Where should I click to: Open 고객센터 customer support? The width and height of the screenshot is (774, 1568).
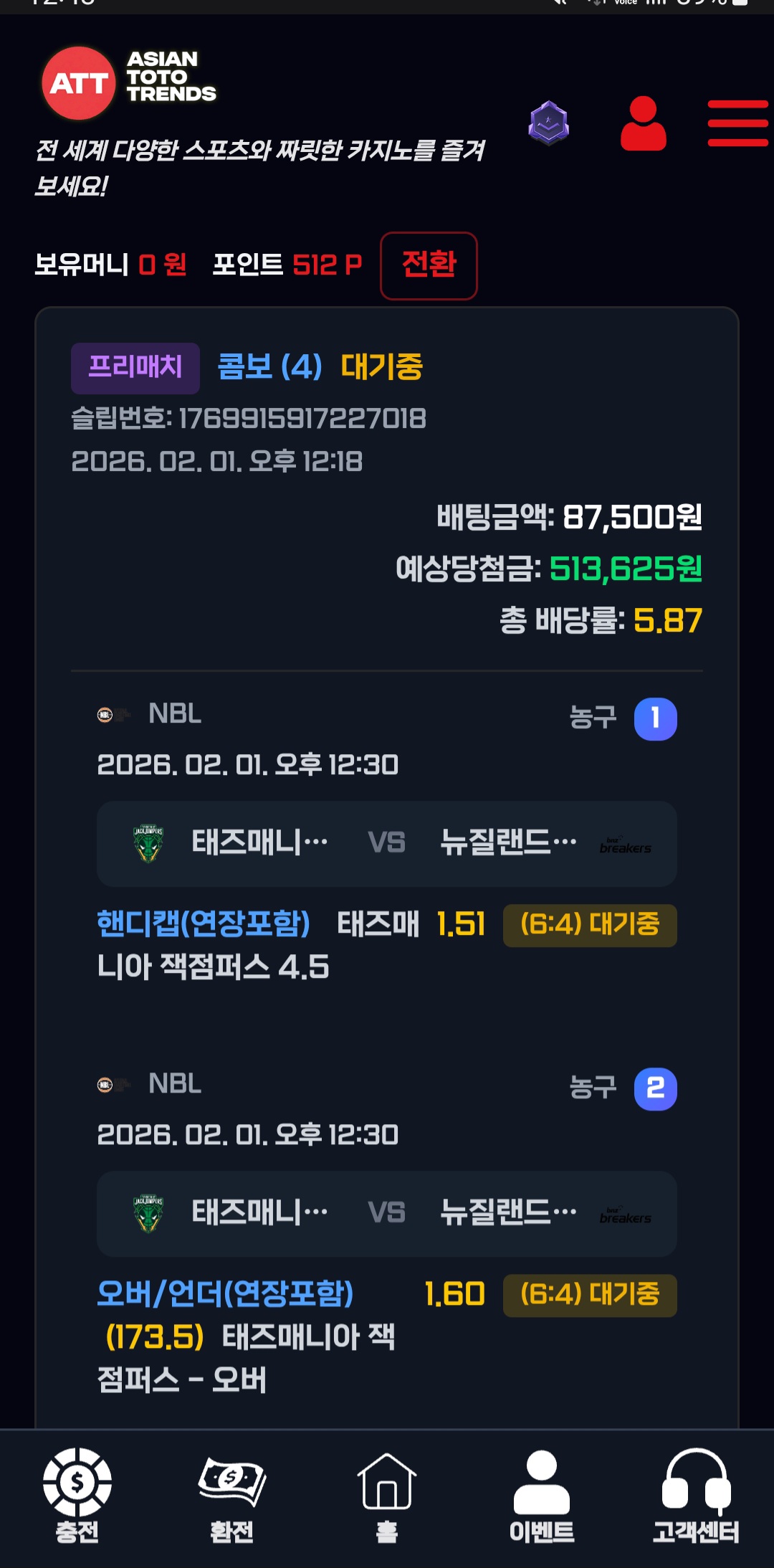(x=696, y=1496)
